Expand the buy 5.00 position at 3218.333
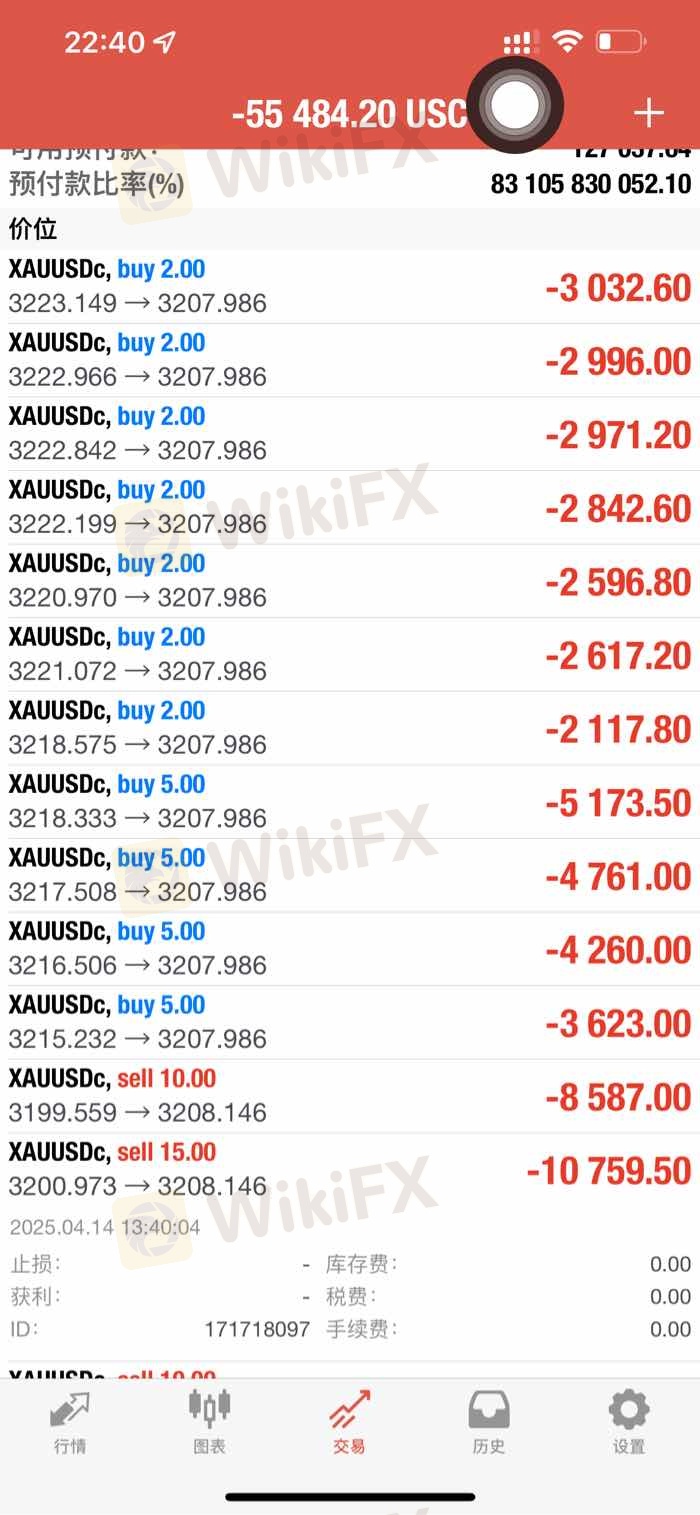700x1515 pixels. tap(350, 803)
